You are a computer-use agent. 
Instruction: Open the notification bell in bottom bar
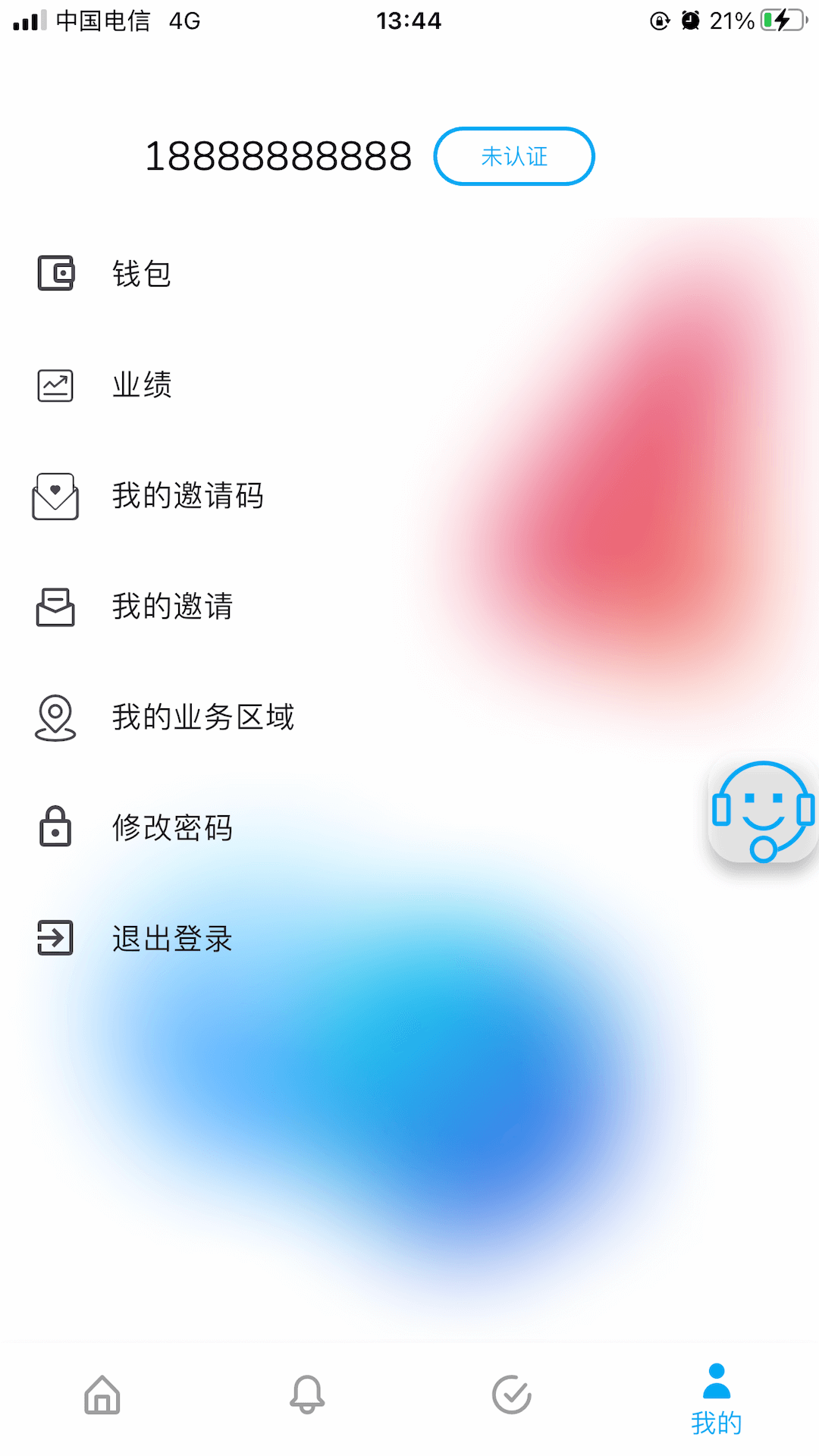pyautogui.click(x=307, y=1395)
